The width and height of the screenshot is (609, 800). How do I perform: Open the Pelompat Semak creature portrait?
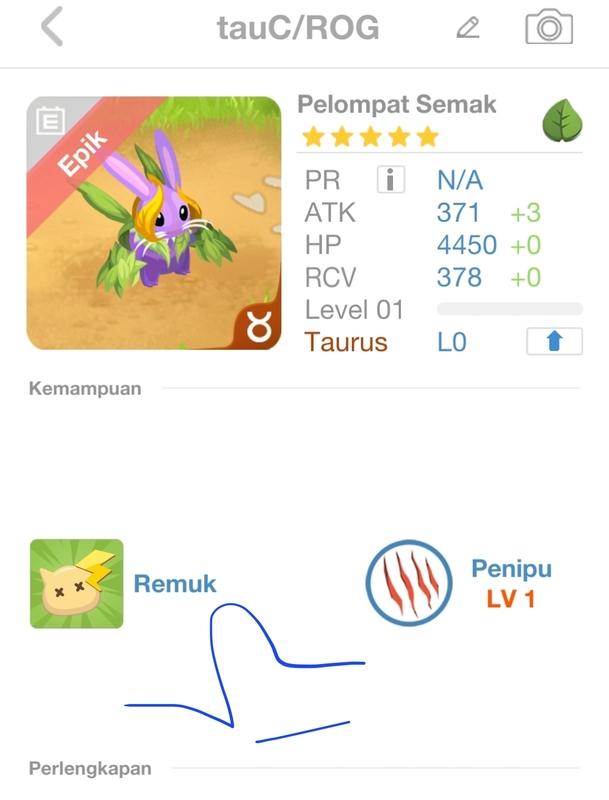(x=154, y=223)
